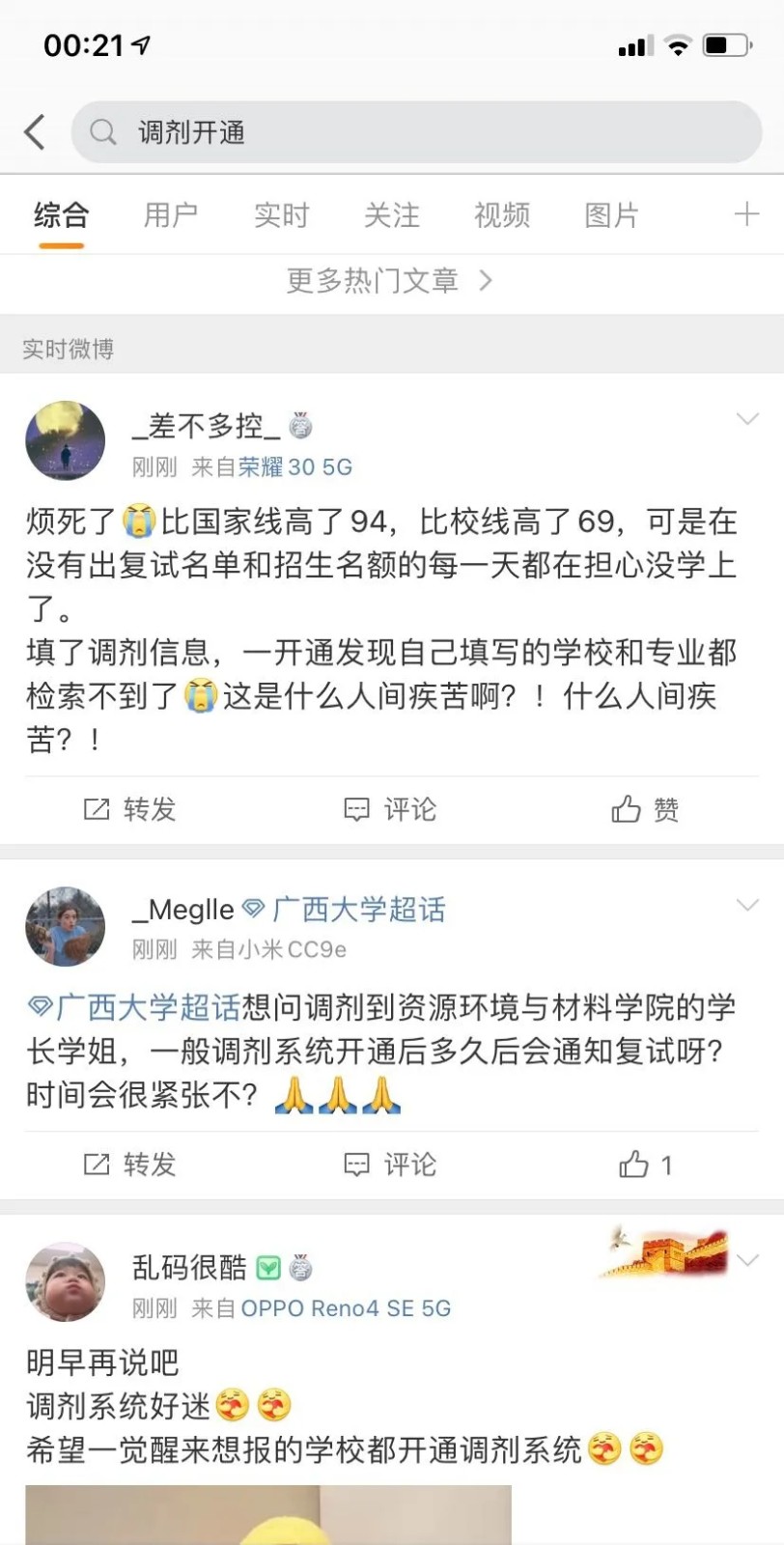Switch to the 实时 tab
Viewport: 784px width, 1545px height.
pos(281,214)
